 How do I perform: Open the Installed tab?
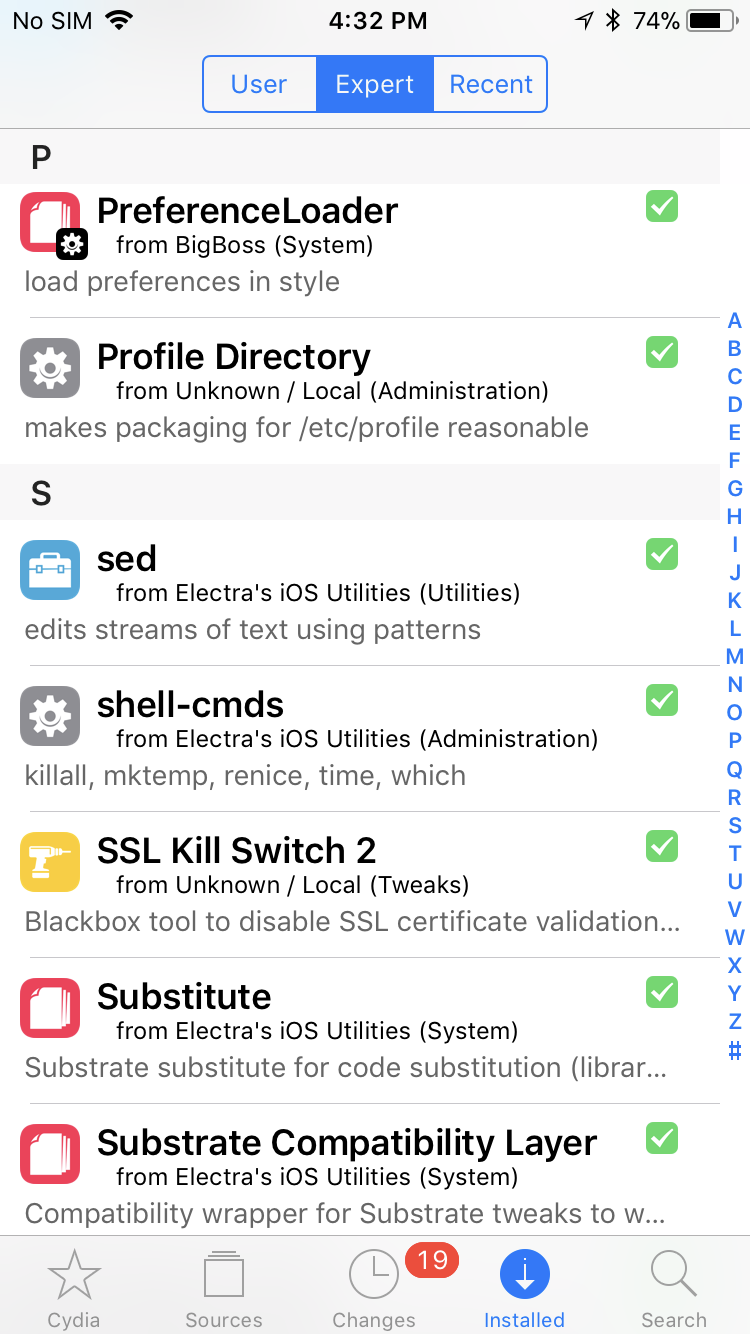pos(524,1287)
